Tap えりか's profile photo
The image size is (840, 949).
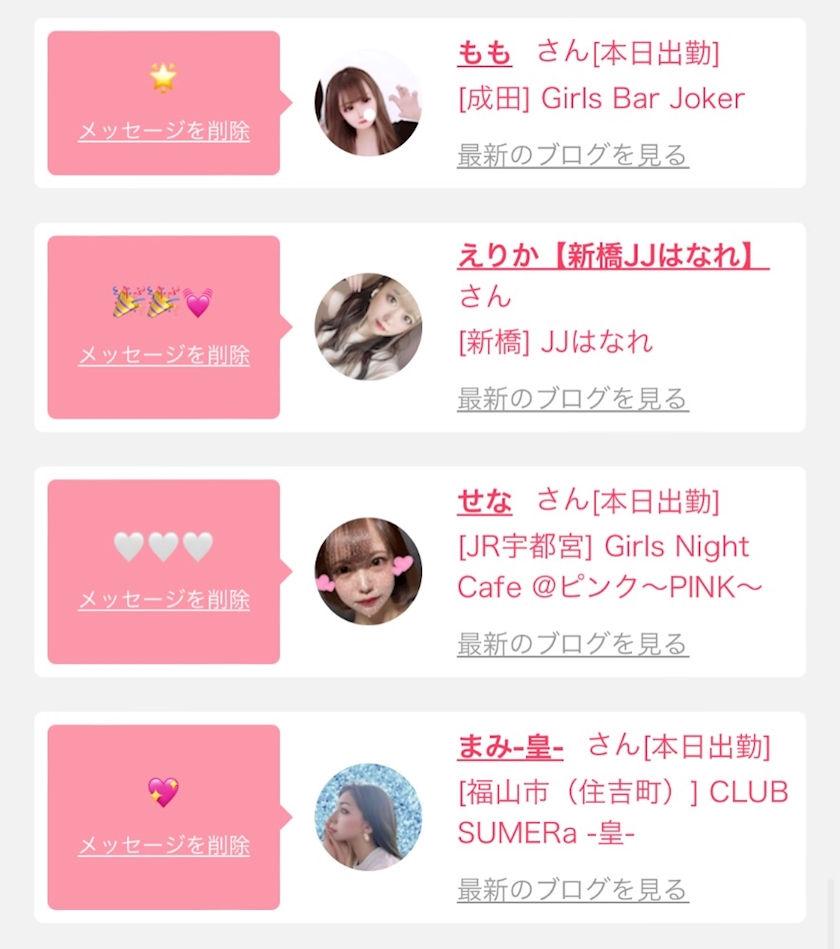tap(368, 327)
